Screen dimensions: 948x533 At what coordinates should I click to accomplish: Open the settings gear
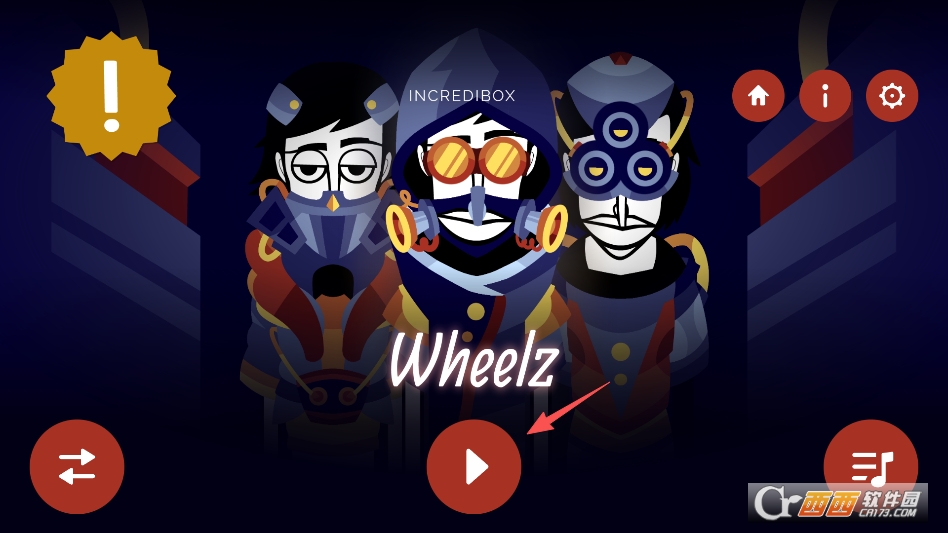(891, 96)
